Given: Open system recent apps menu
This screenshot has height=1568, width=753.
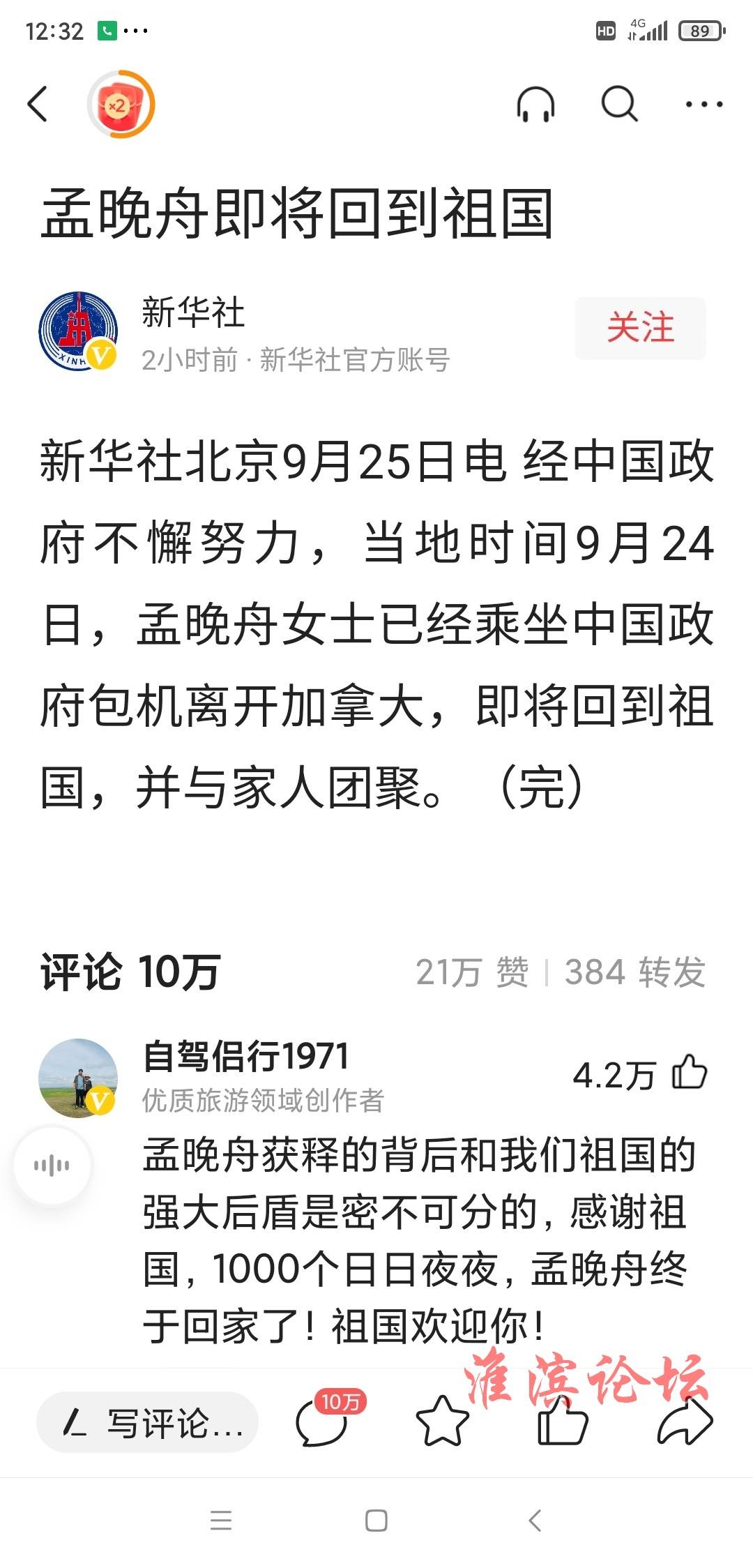Looking at the screenshot, I should pyautogui.click(x=221, y=1521).
